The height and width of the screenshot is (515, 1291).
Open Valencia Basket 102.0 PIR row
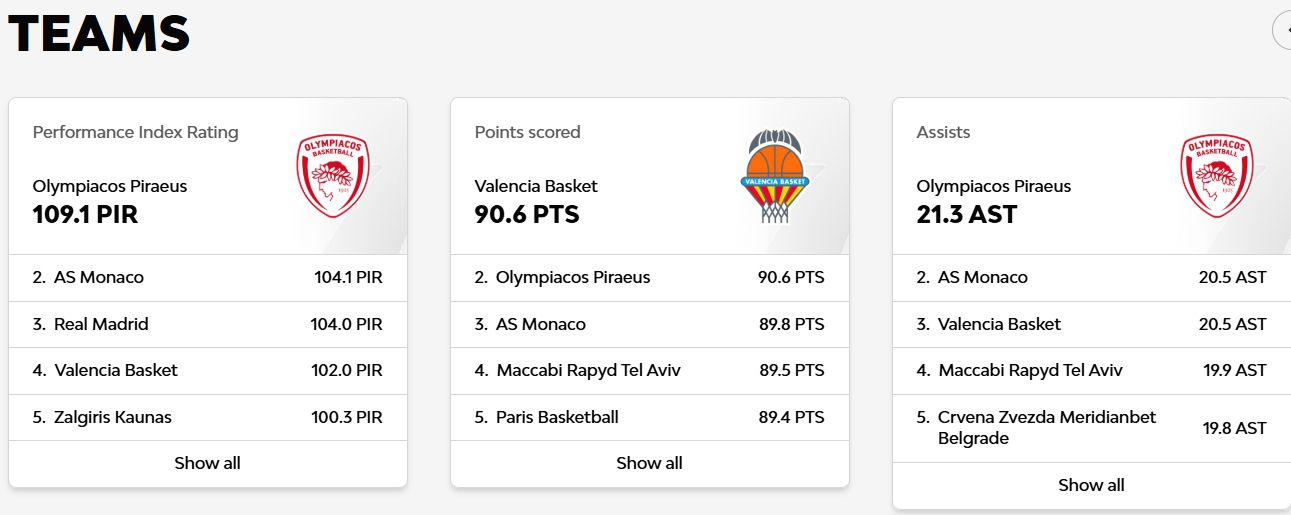pyautogui.click(x=208, y=370)
